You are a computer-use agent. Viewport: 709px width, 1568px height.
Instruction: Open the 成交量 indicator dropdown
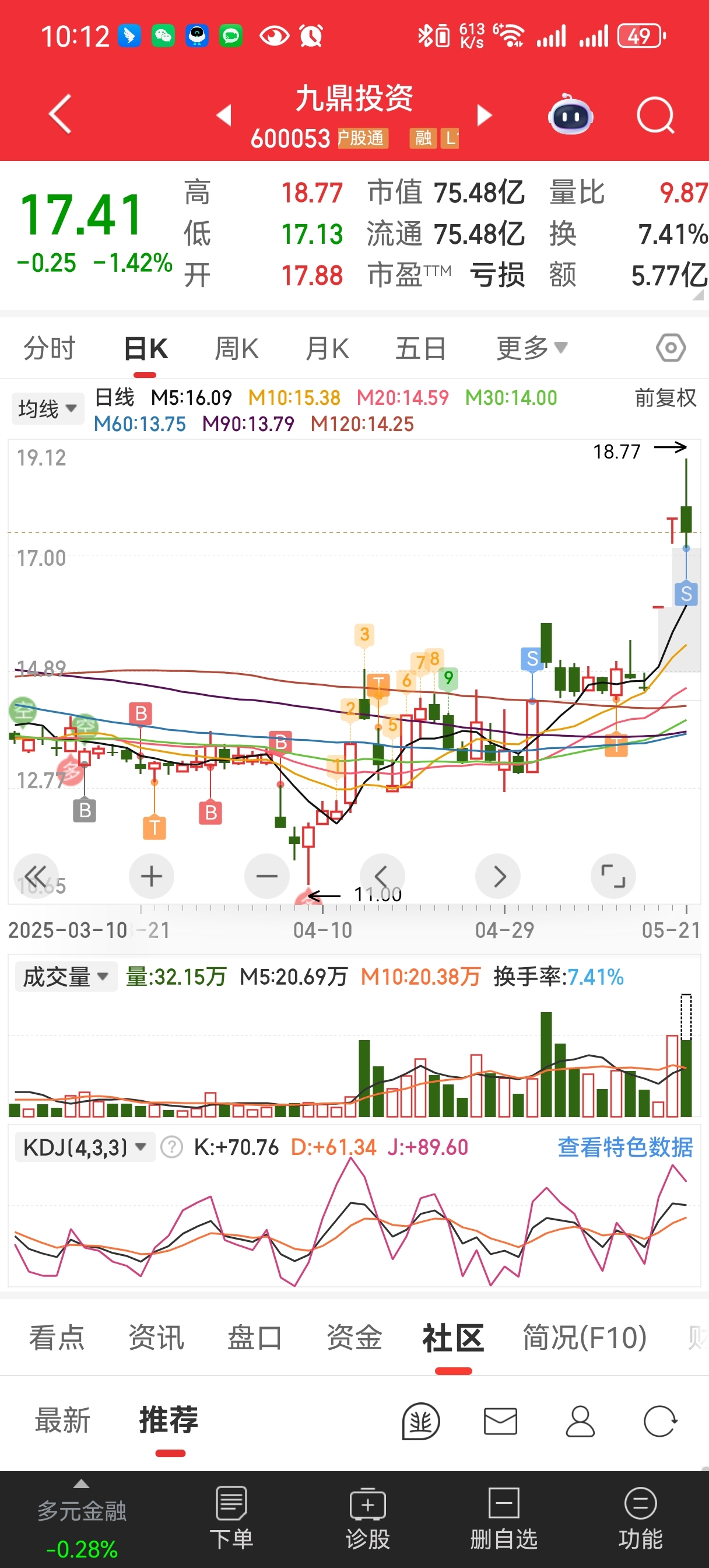tap(66, 977)
